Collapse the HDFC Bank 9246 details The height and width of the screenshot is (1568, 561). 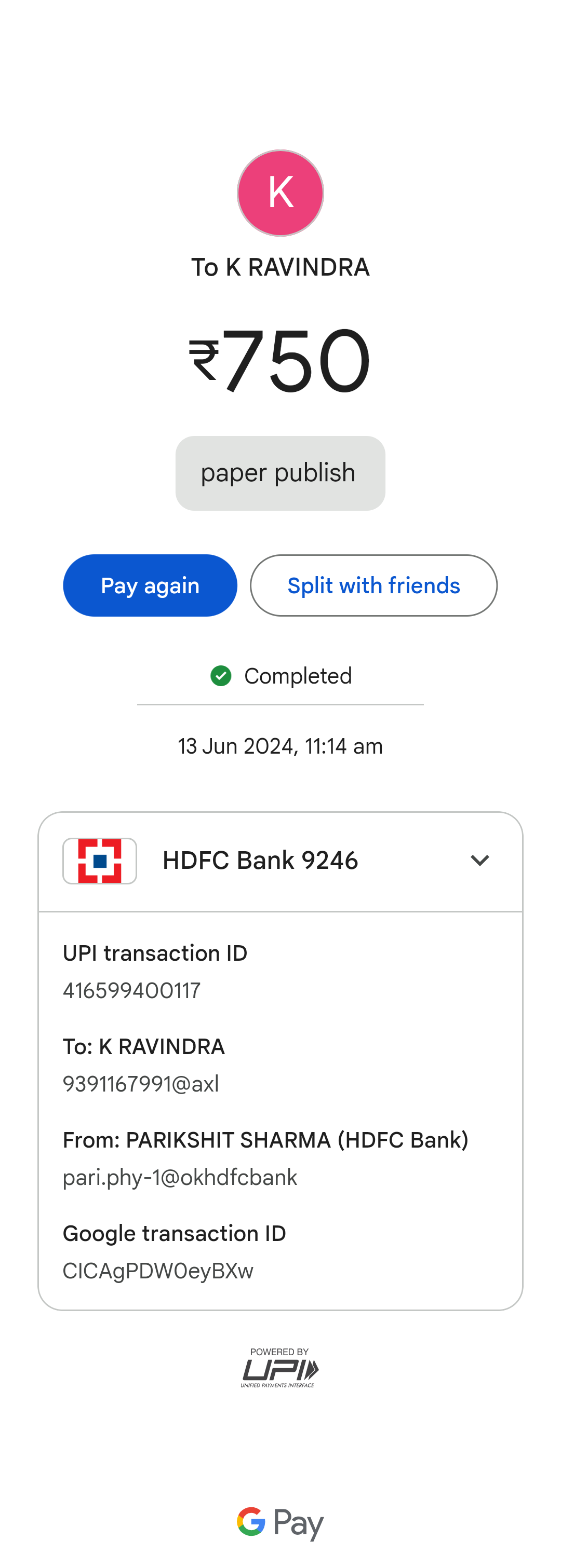pyautogui.click(x=479, y=860)
